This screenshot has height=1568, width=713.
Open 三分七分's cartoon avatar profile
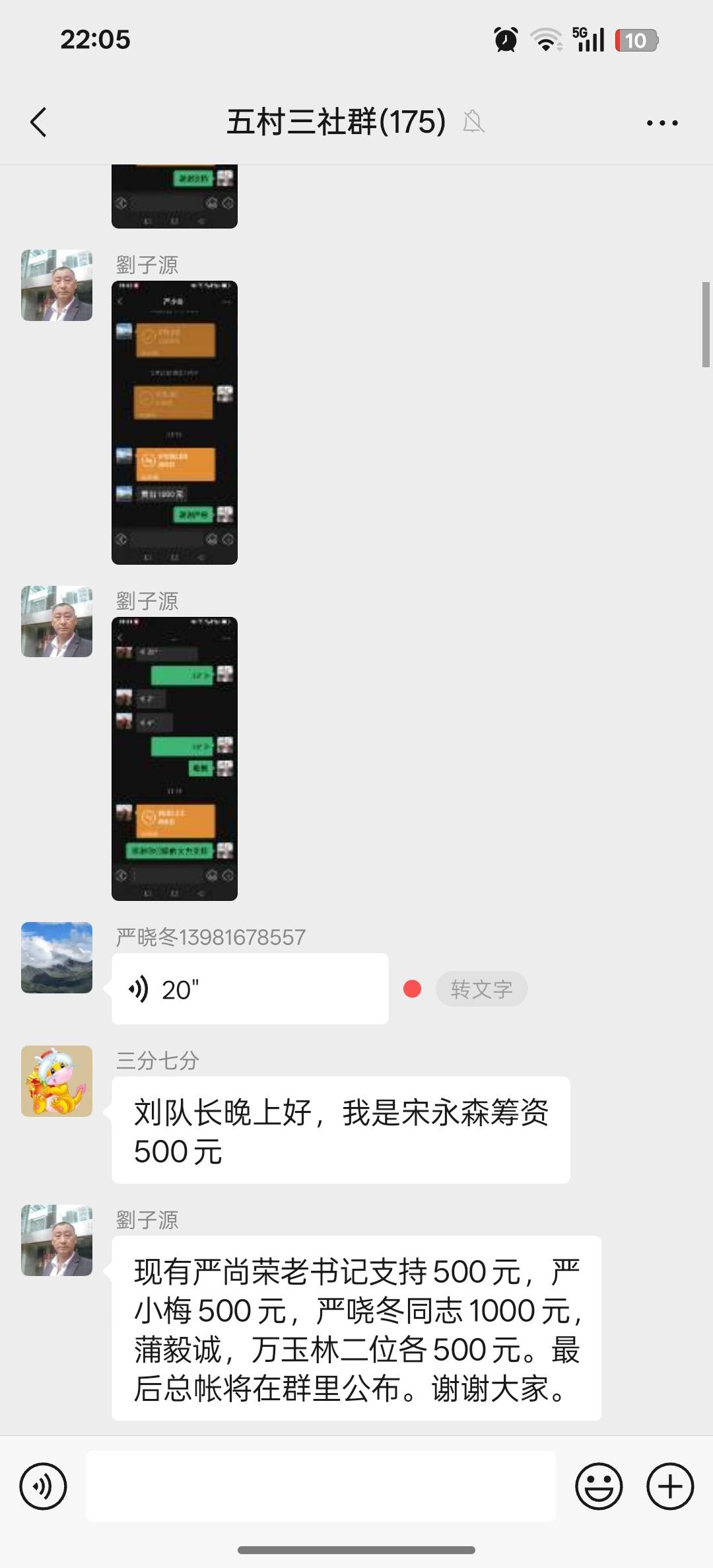tap(57, 1081)
